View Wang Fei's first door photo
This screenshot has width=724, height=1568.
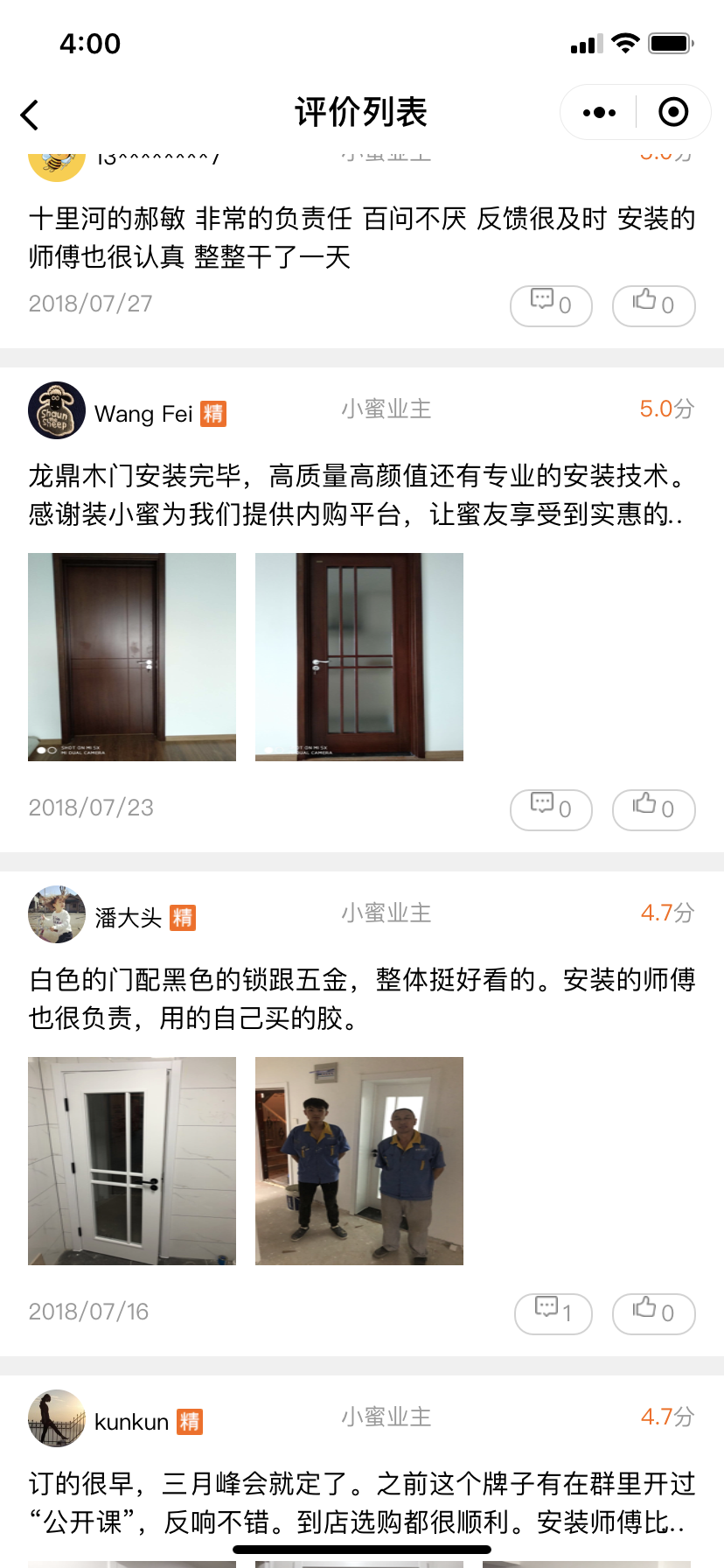click(132, 656)
